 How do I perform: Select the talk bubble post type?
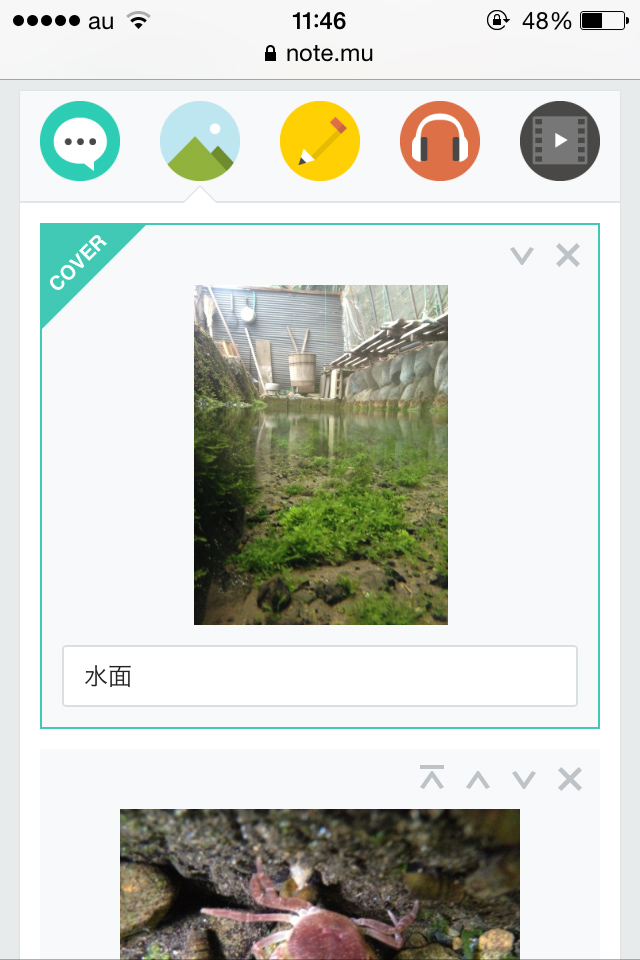(80, 141)
